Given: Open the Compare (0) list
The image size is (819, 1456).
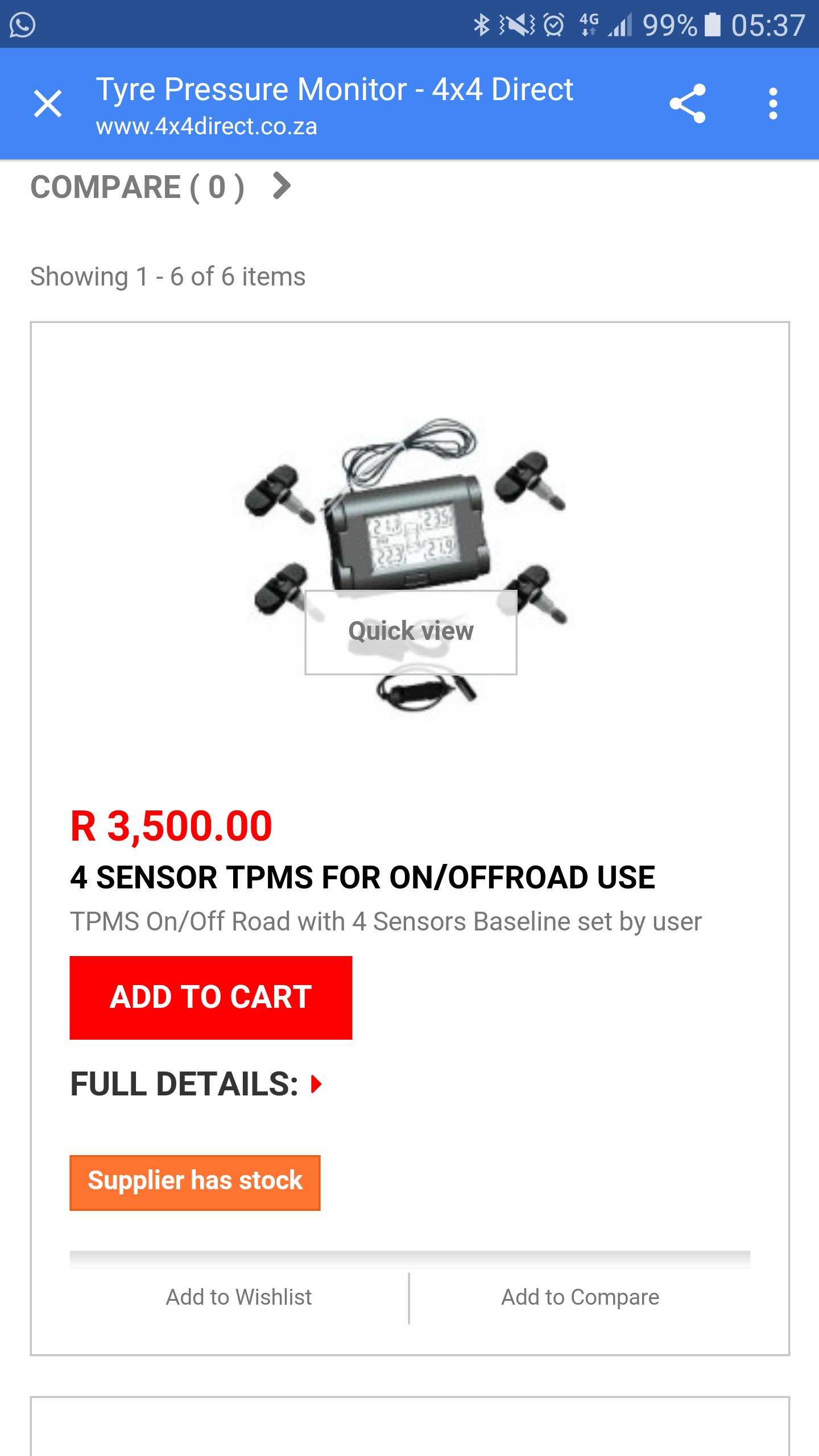Looking at the screenshot, I should click(x=162, y=187).
